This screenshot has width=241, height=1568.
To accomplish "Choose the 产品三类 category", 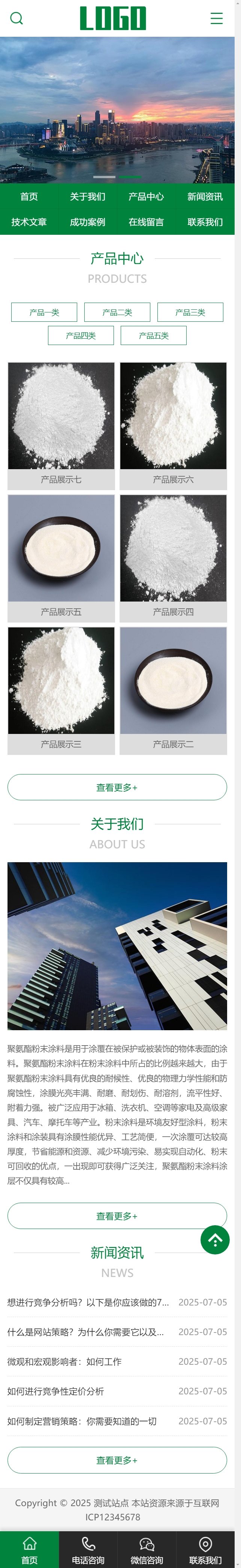I will 190,312.
